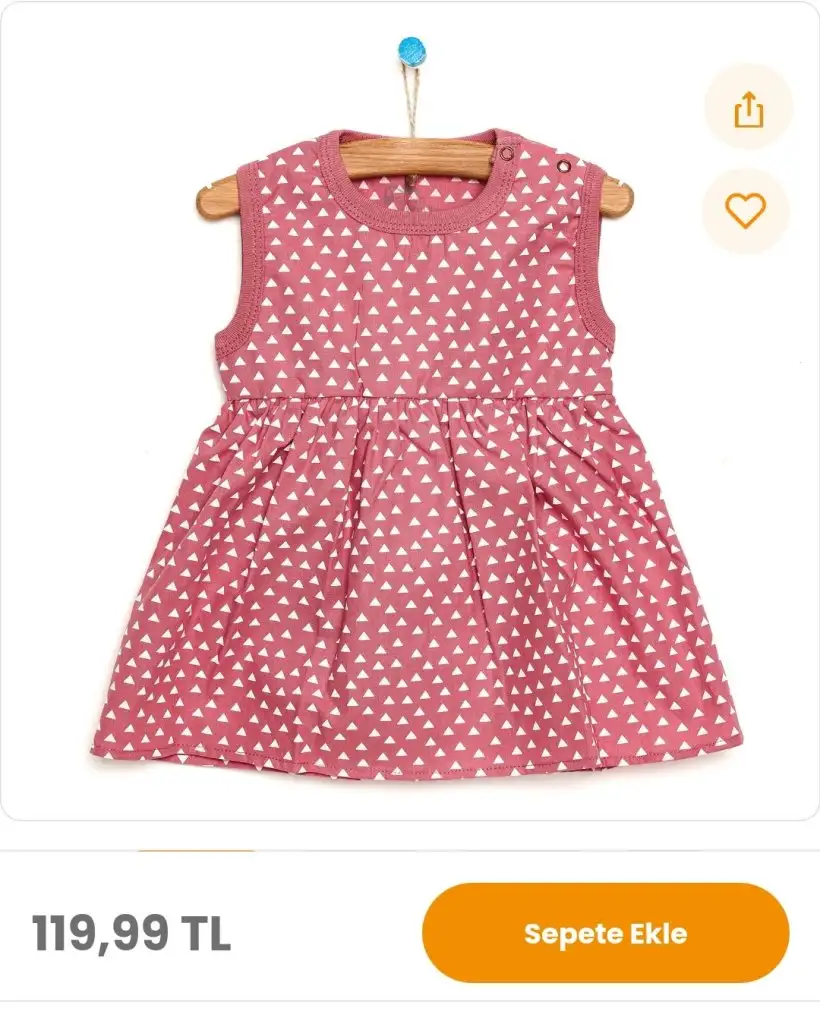820x1024 pixels.
Task: Add the dress to favorites
Action: [x=745, y=211]
